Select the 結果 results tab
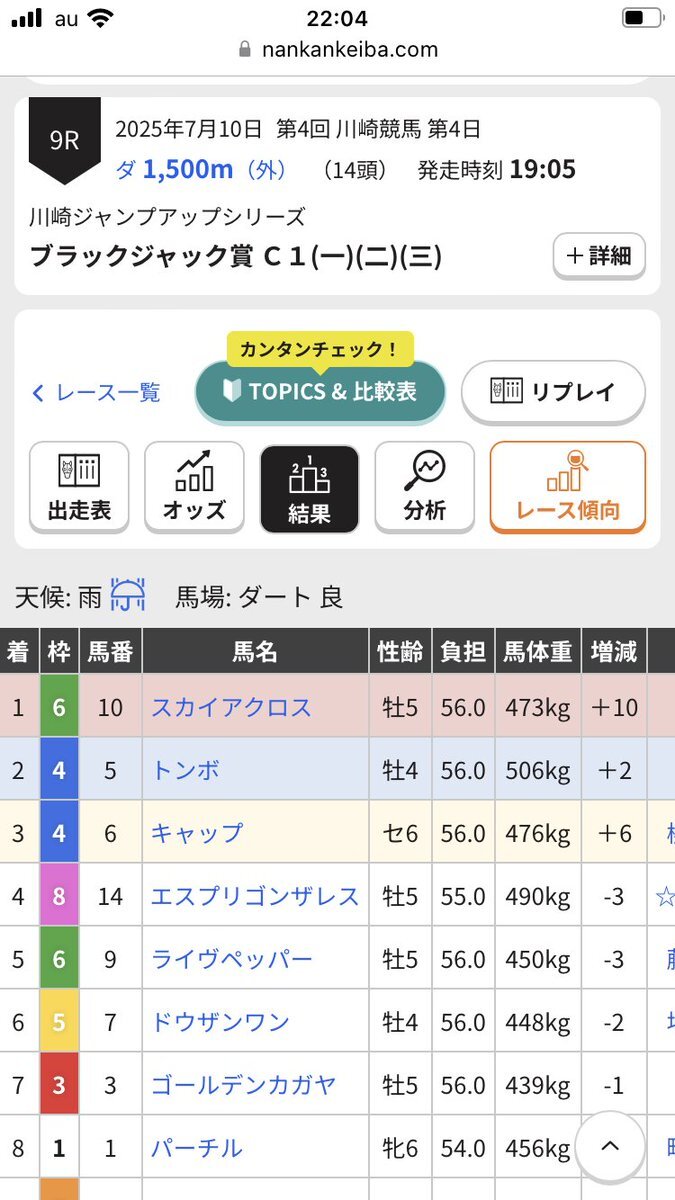Screen dimensions: 675x1200 click(309, 487)
